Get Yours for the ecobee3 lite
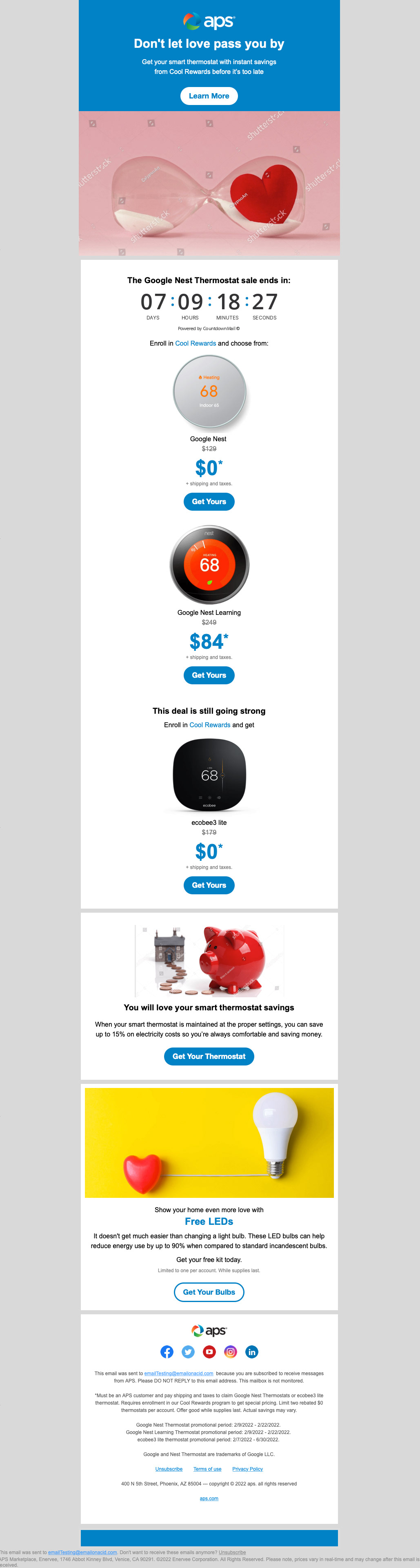 (x=209, y=885)
